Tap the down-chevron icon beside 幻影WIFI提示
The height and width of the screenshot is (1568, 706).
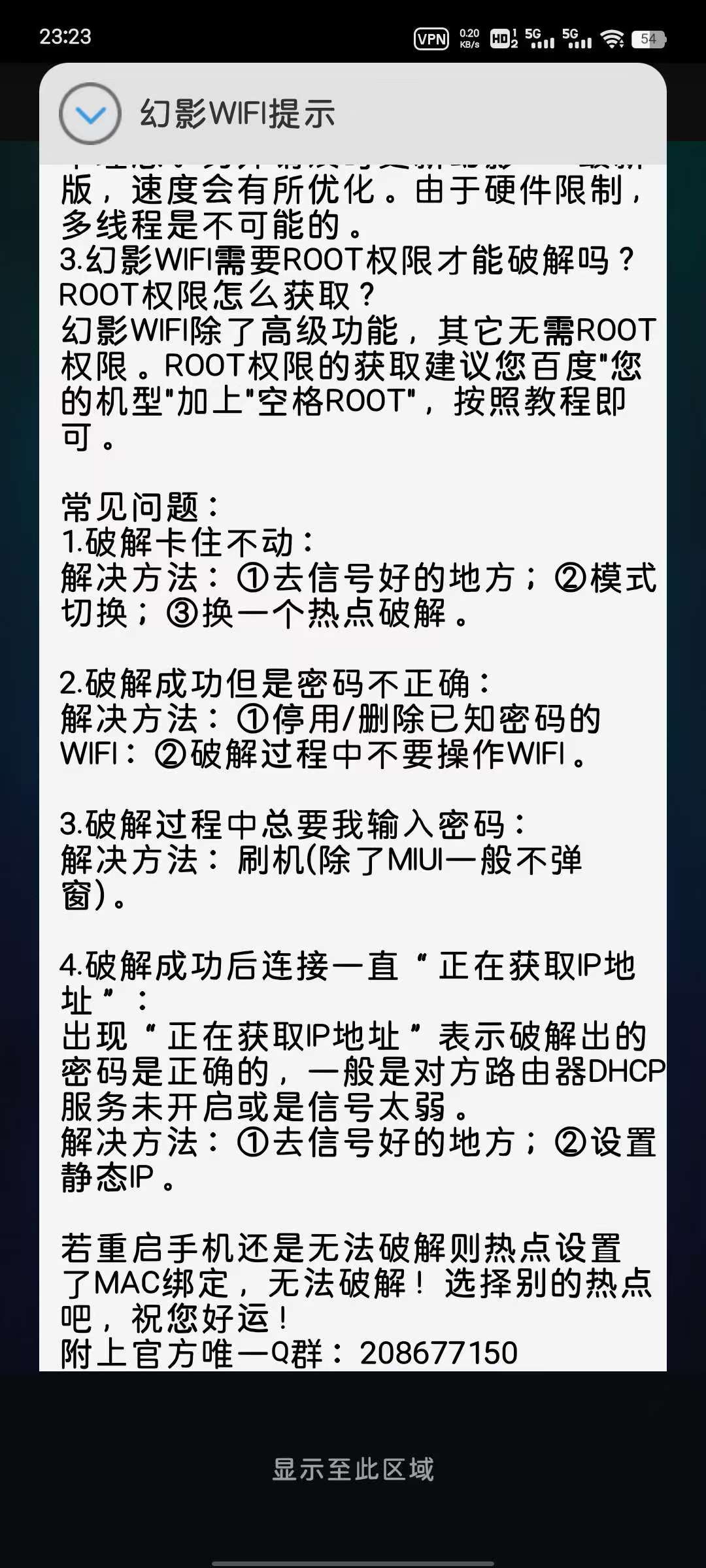(x=90, y=114)
